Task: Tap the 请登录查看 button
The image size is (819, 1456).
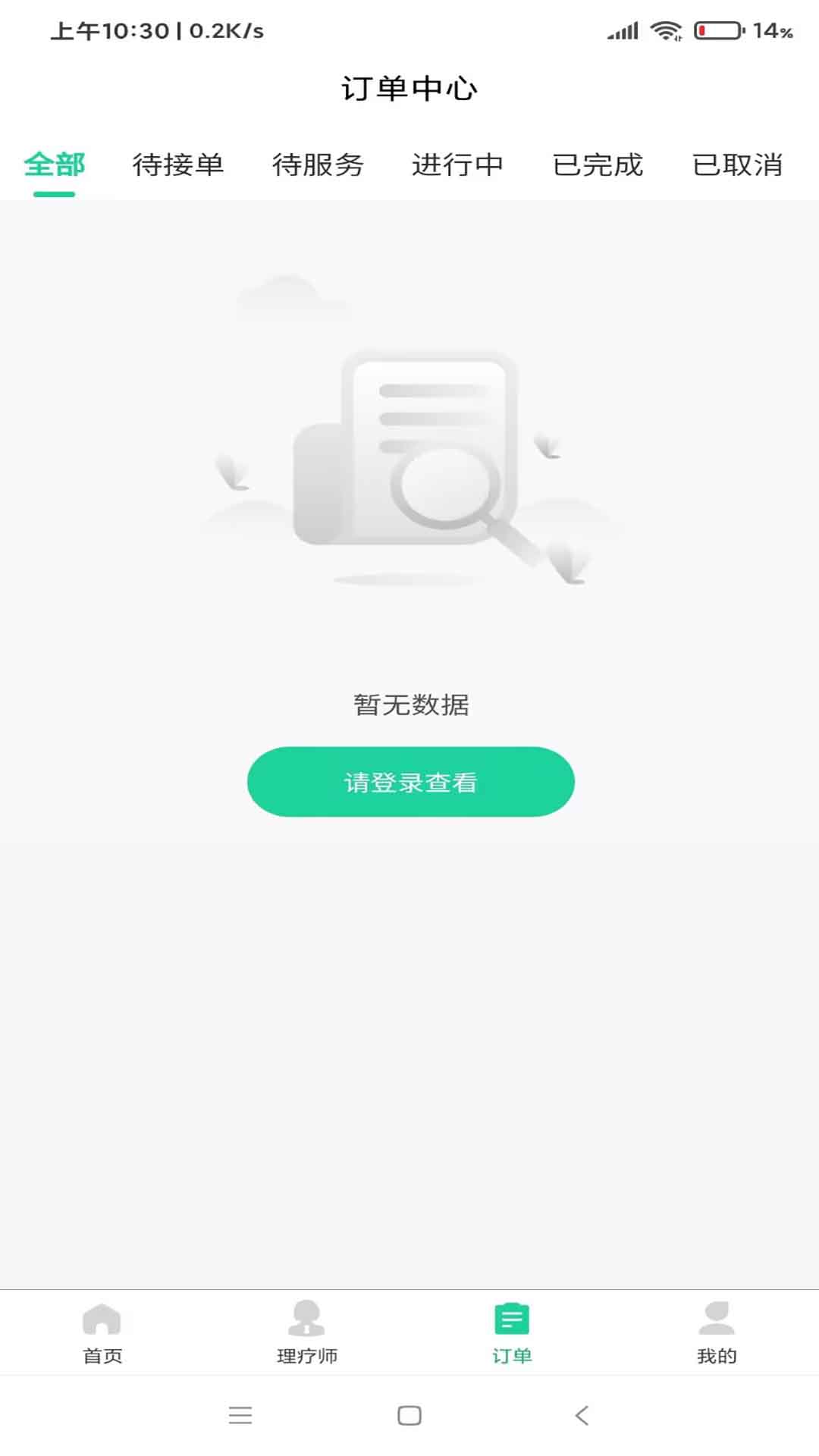Action: point(410,782)
